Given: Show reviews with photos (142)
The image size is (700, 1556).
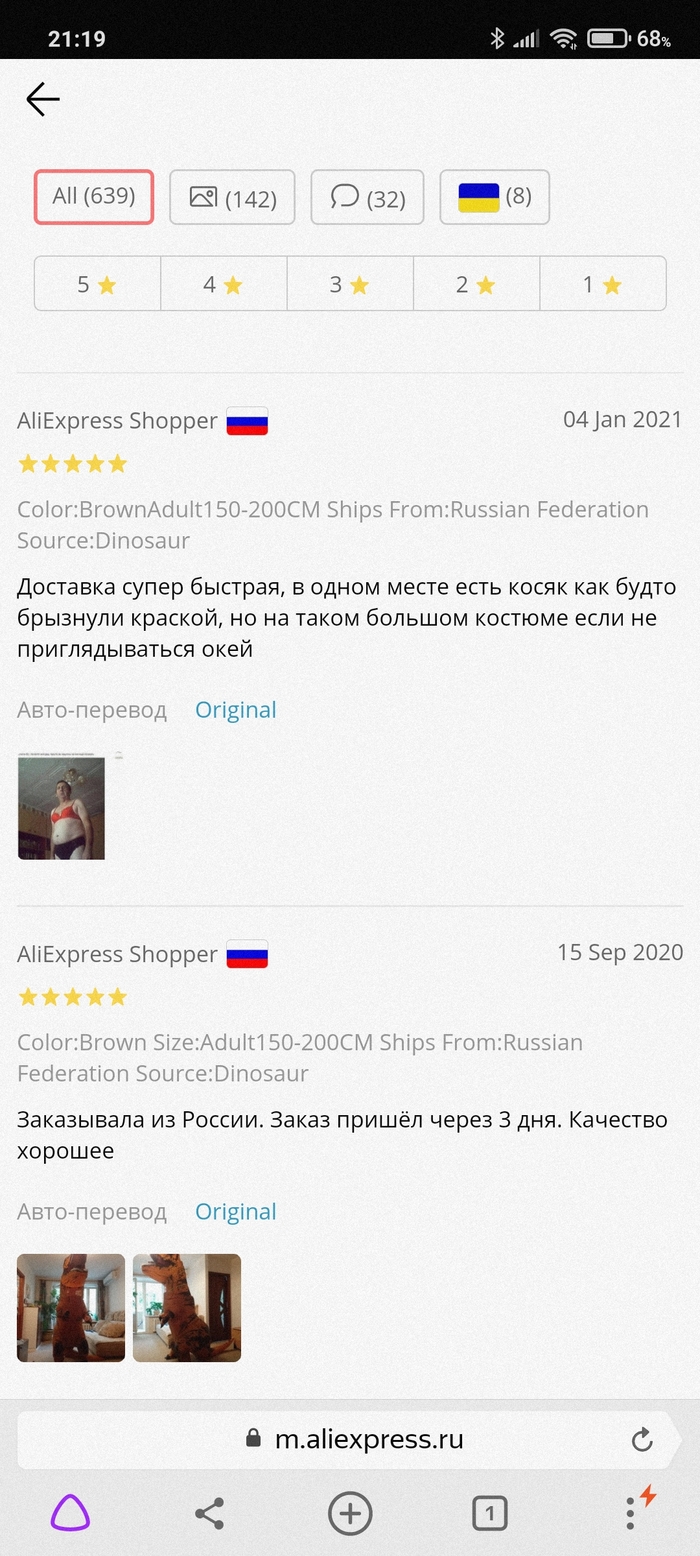Looking at the screenshot, I should pos(232,197).
